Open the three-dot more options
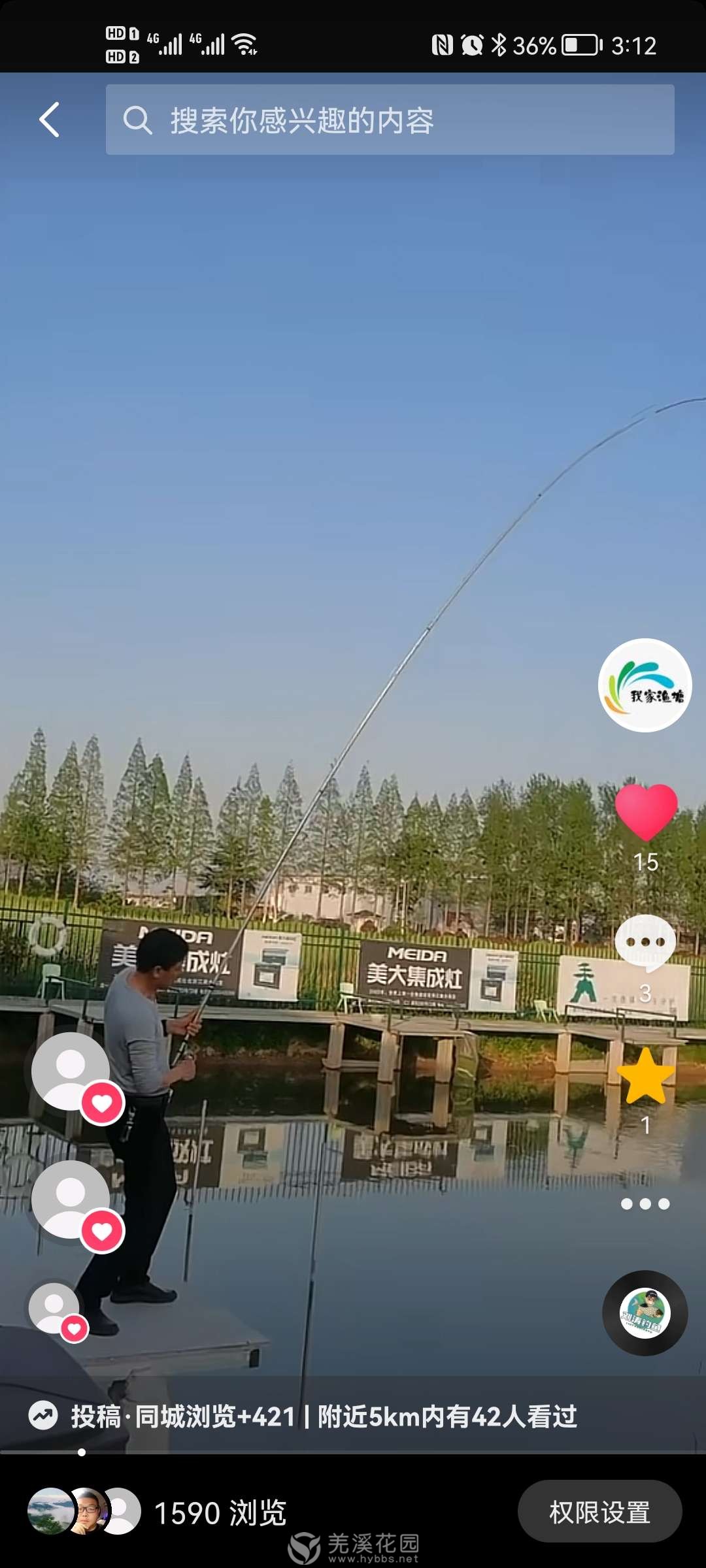Image resolution: width=706 pixels, height=1568 pixels. click(x=645, y=1203)
